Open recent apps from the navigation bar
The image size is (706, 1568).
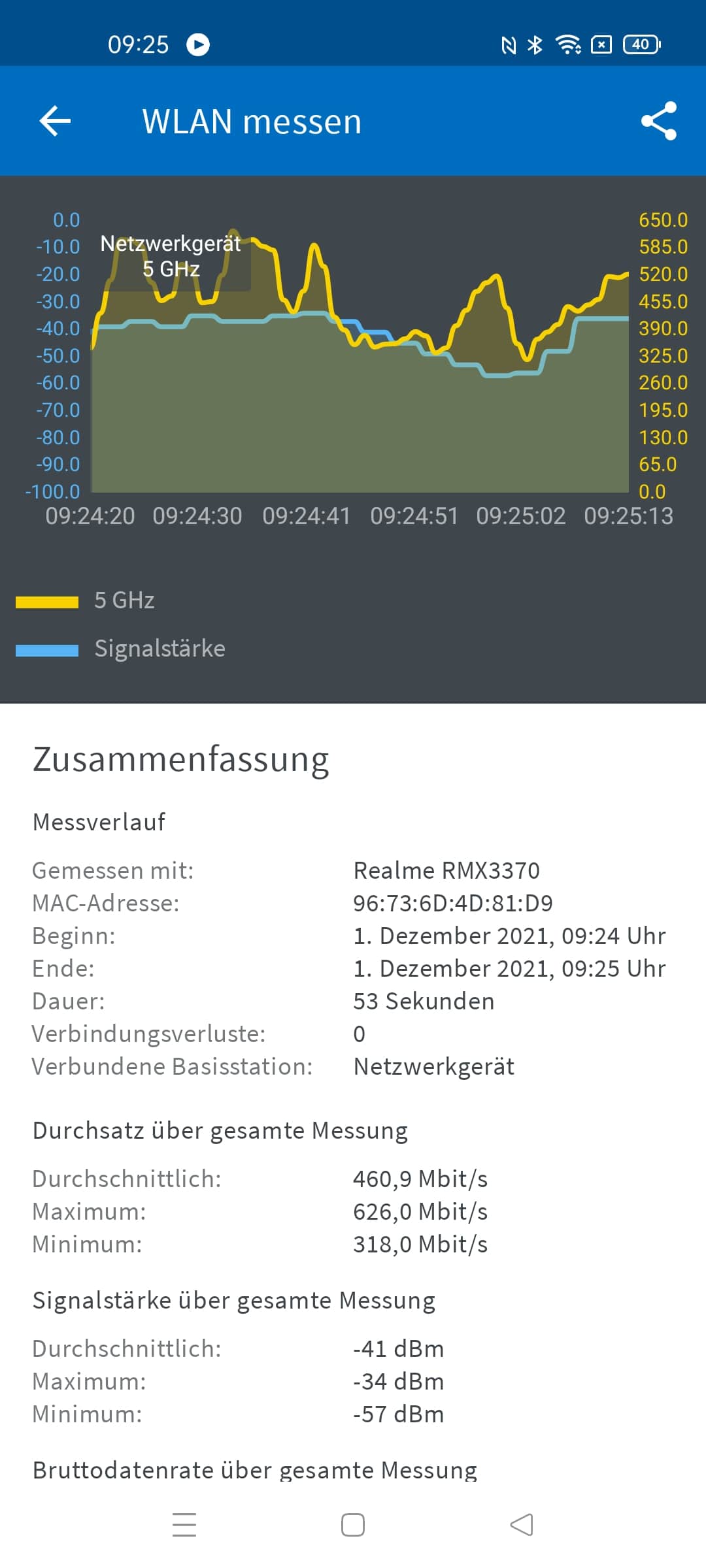point(184,1525)
